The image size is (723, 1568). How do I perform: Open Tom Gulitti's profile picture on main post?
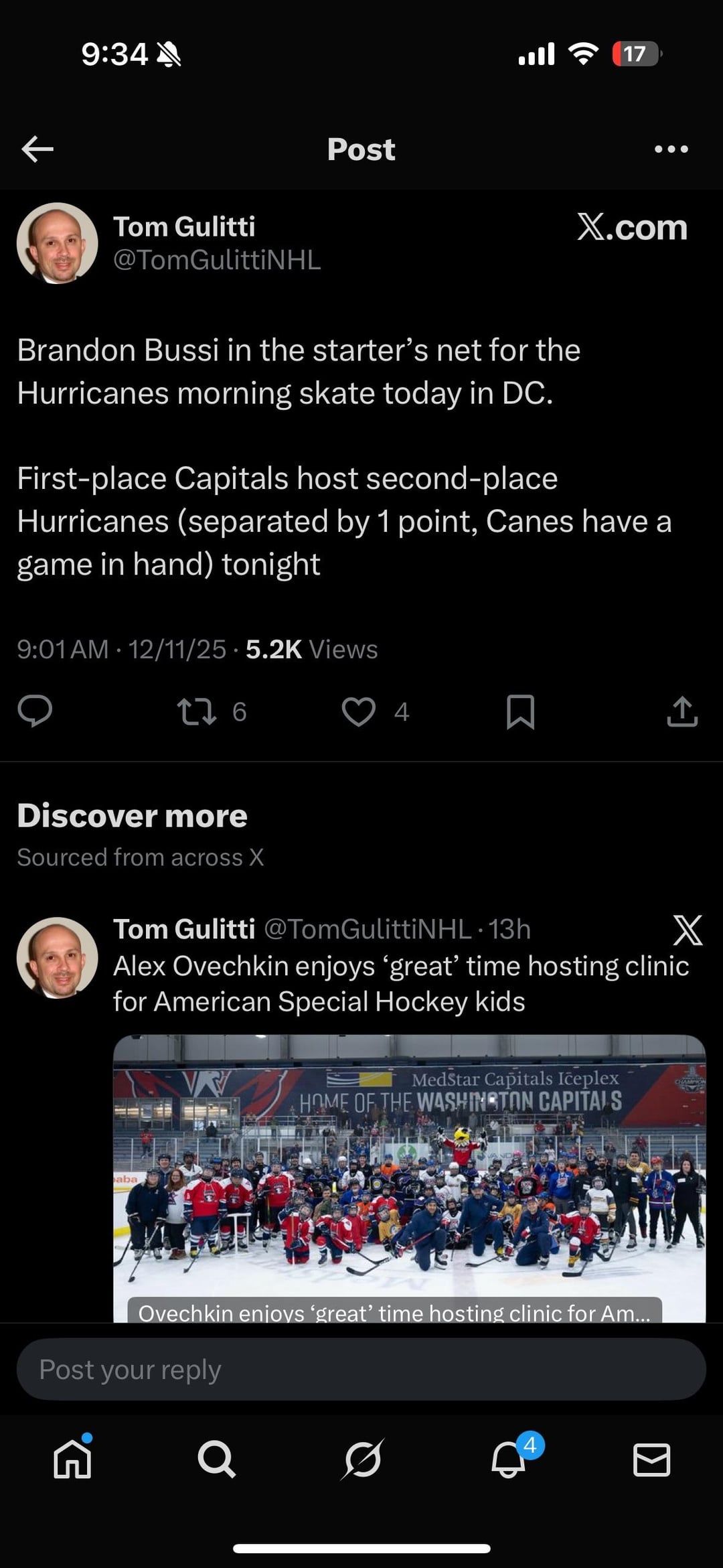click(58, 243)
